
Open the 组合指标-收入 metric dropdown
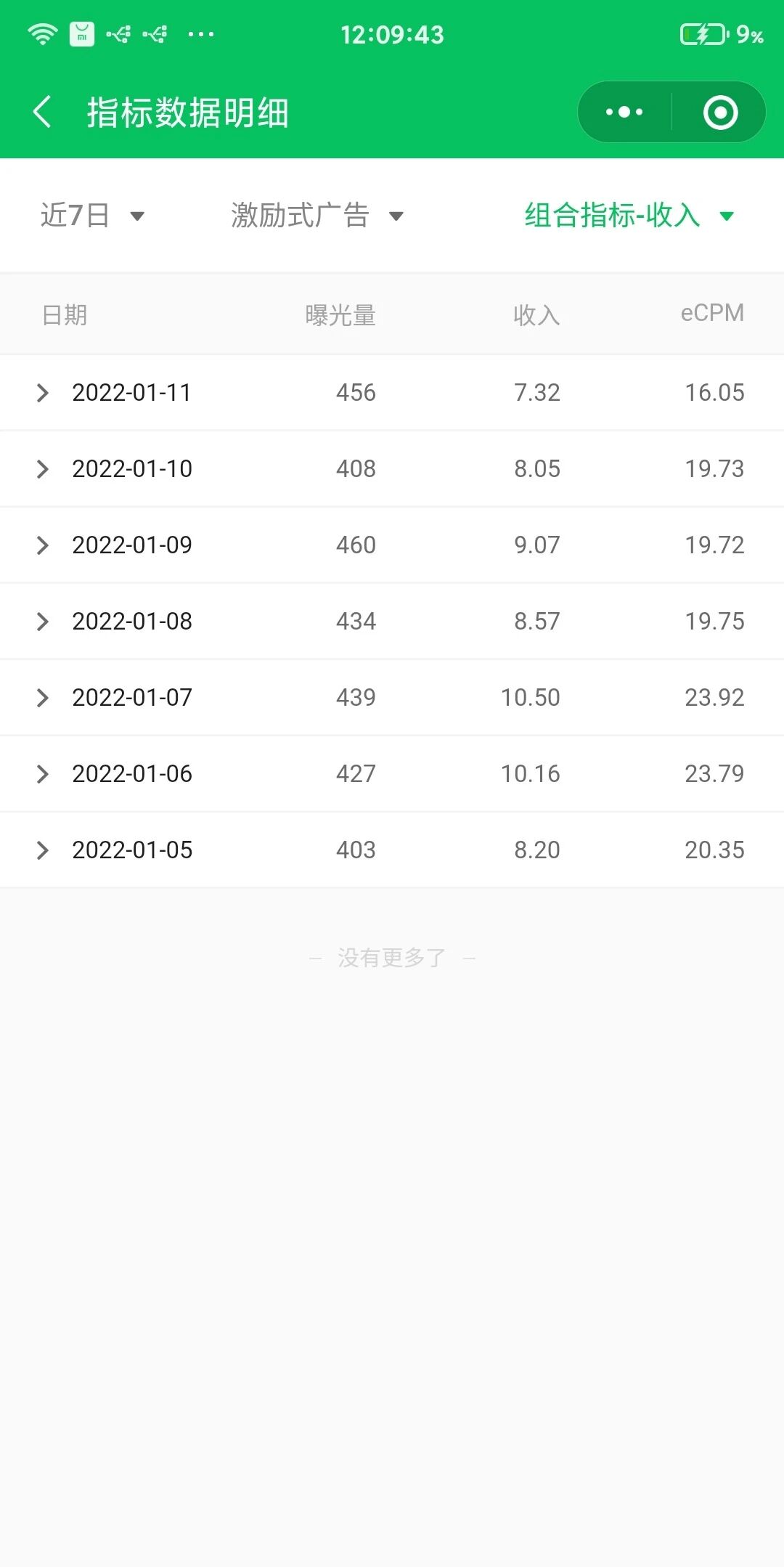pyautogui.click(x=629, y=216)
